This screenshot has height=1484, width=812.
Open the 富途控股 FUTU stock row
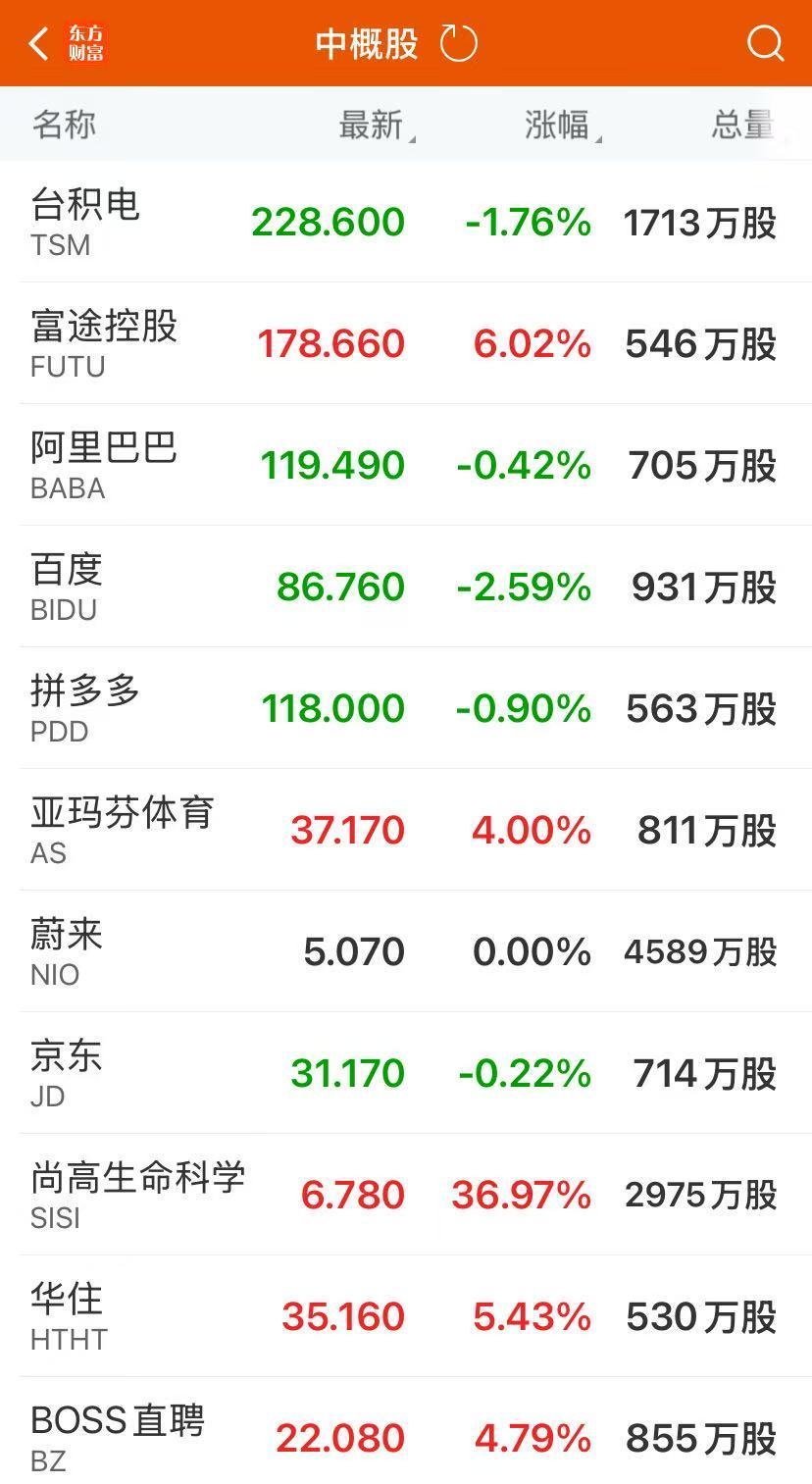pos(406,343)
